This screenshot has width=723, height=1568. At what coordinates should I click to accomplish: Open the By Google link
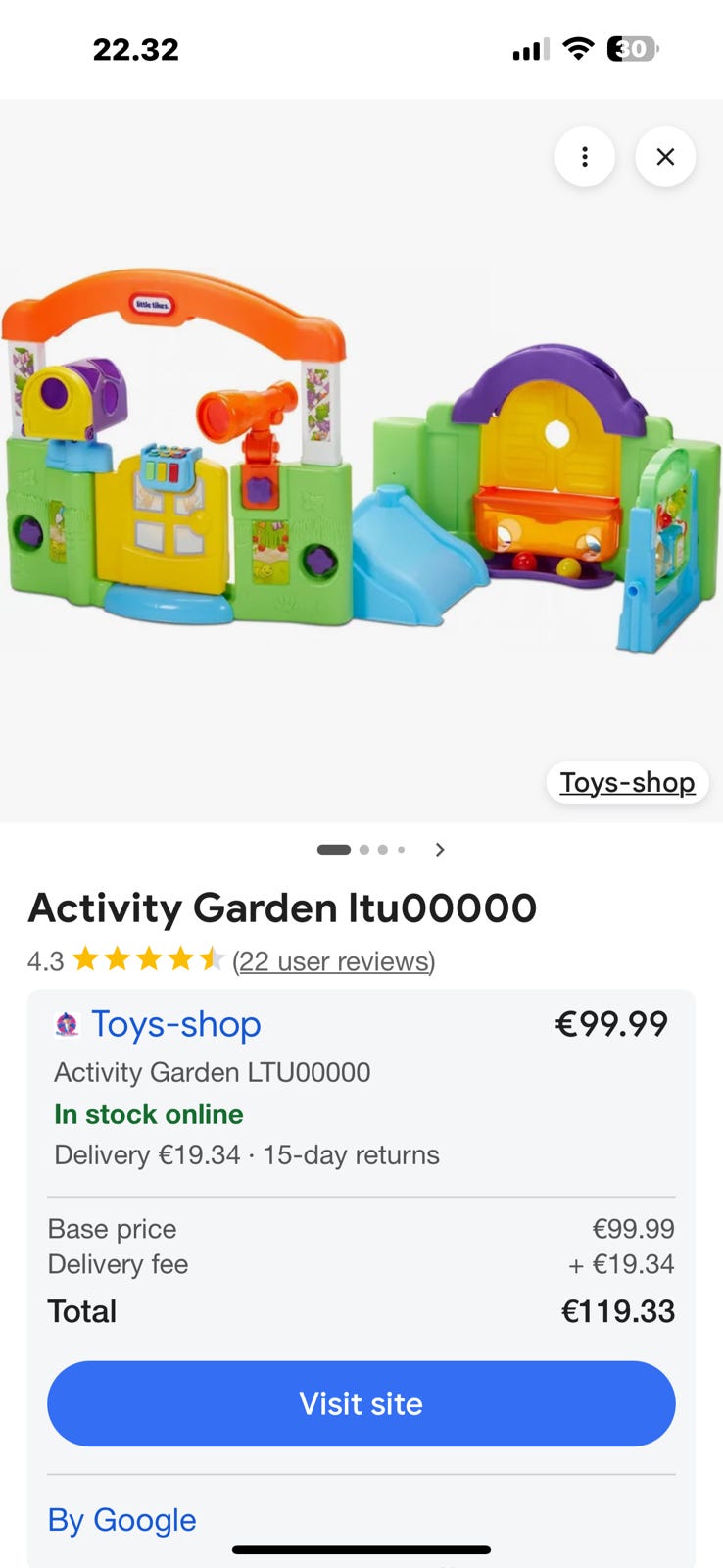pyautogui.click(x=122, y=1520)
